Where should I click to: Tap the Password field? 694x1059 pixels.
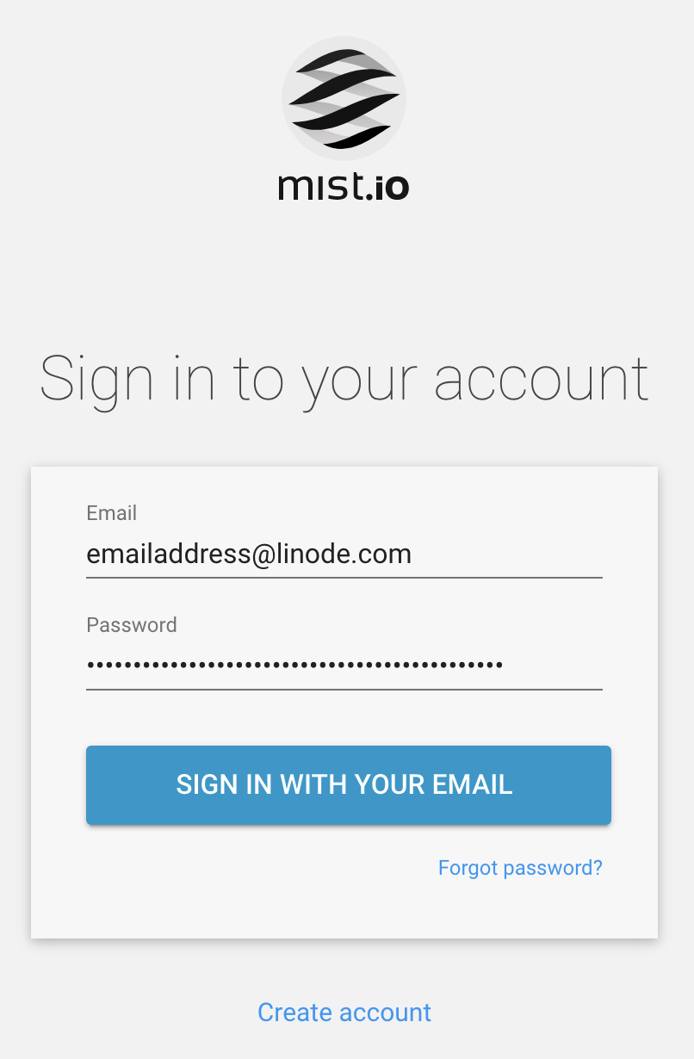(x=344, y=664)
